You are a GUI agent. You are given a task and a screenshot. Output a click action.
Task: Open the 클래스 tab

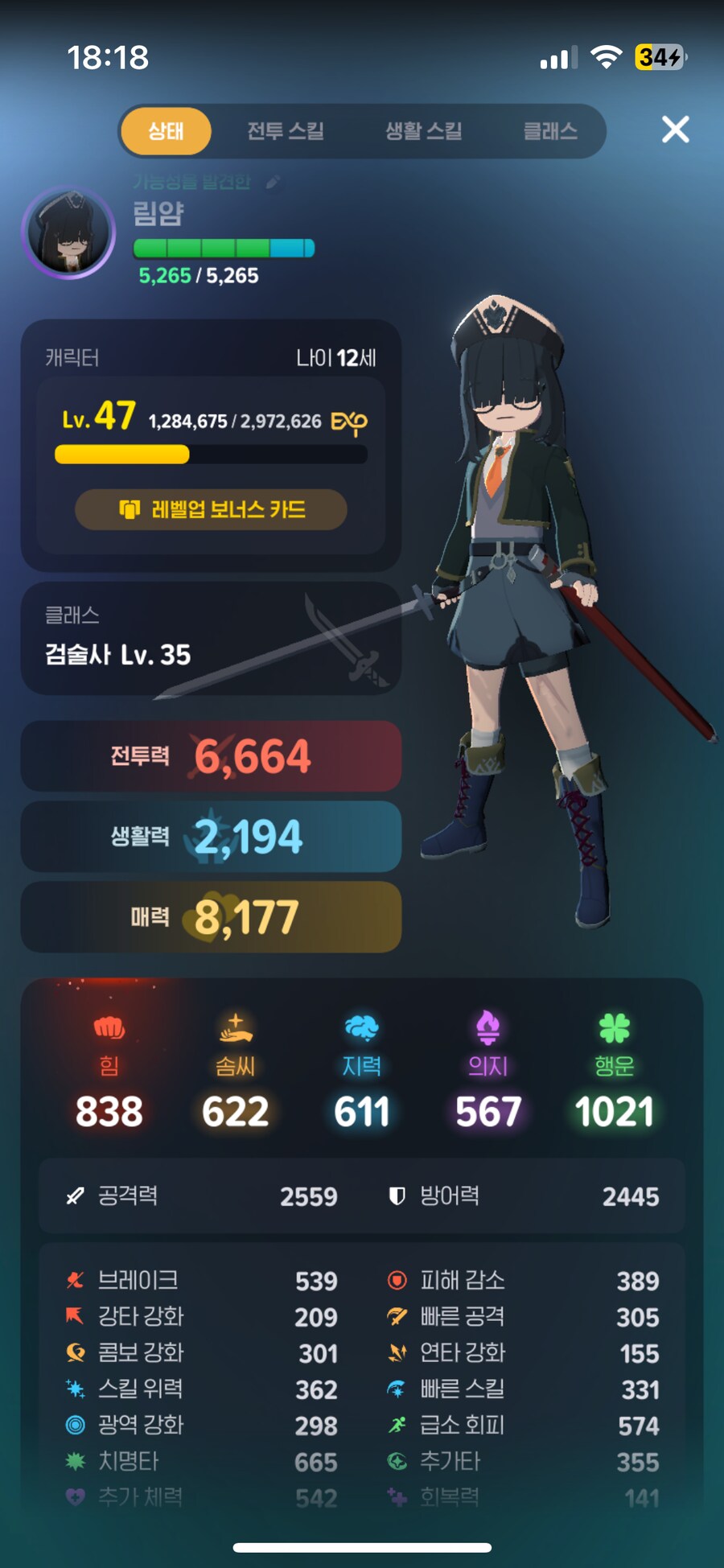(x=550, y=131)
